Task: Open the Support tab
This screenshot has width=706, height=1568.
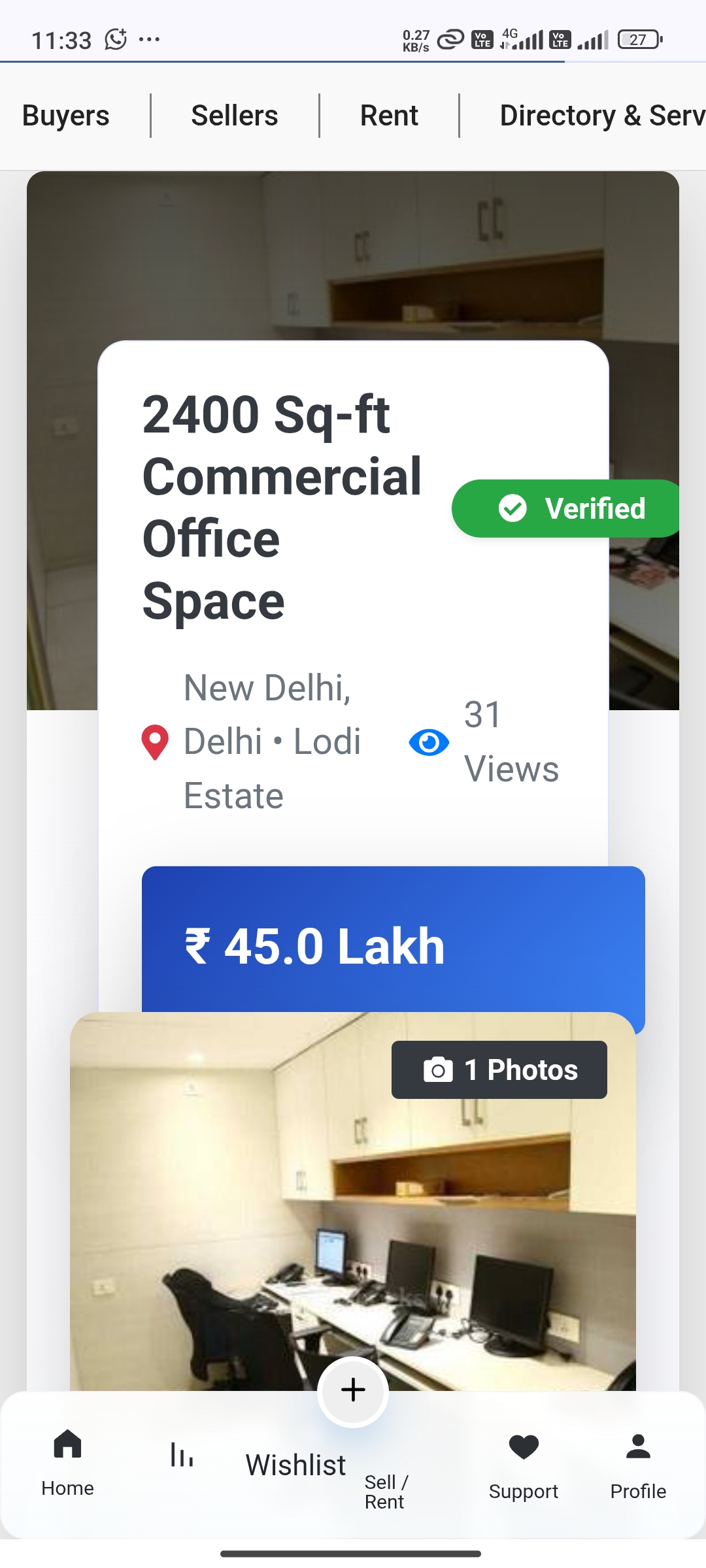Action: pyautogui.click(x=523, y=1465)
